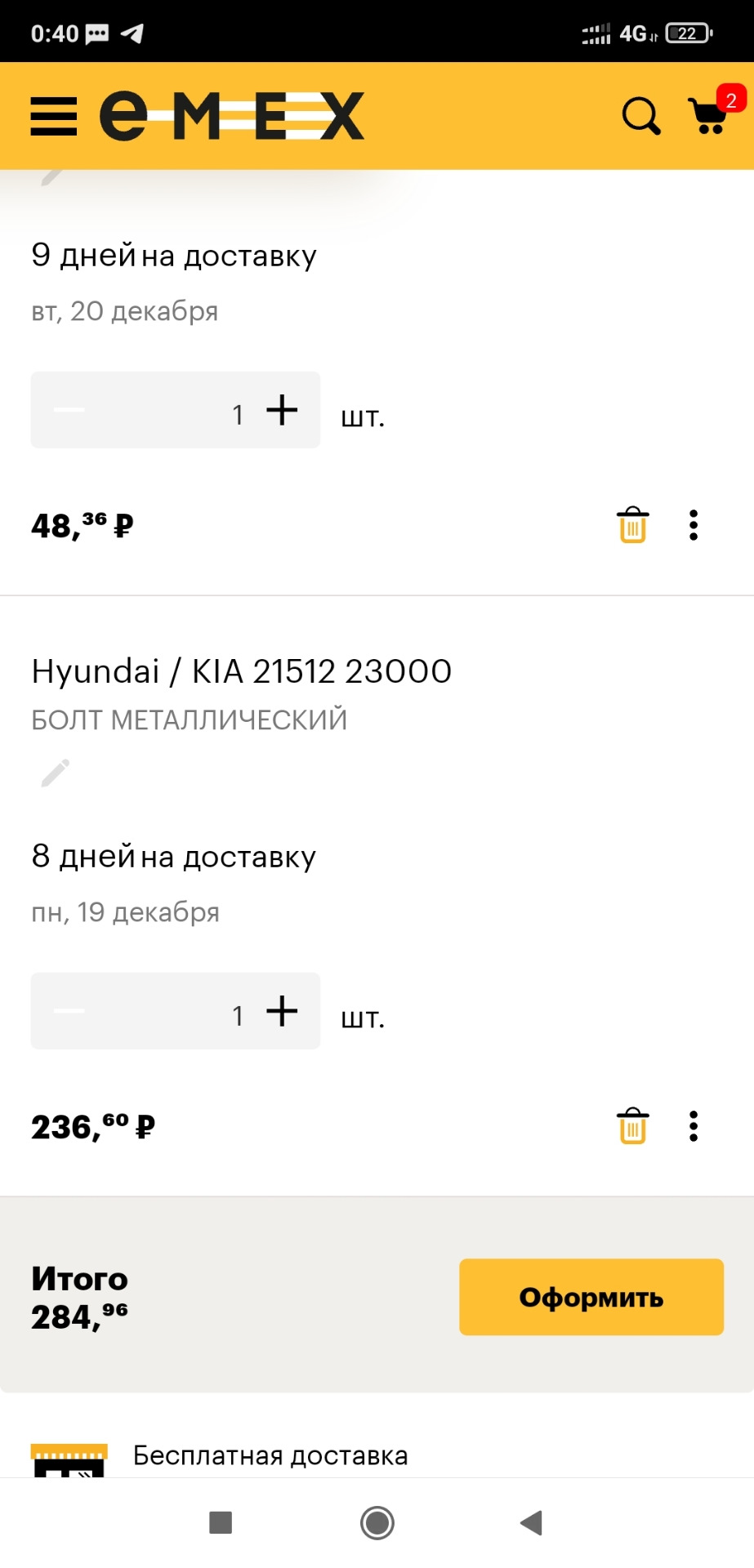The height and width of the screenshot is (1568, 754).
Task: Open the hamburger menu
Action: coord(54,116)
